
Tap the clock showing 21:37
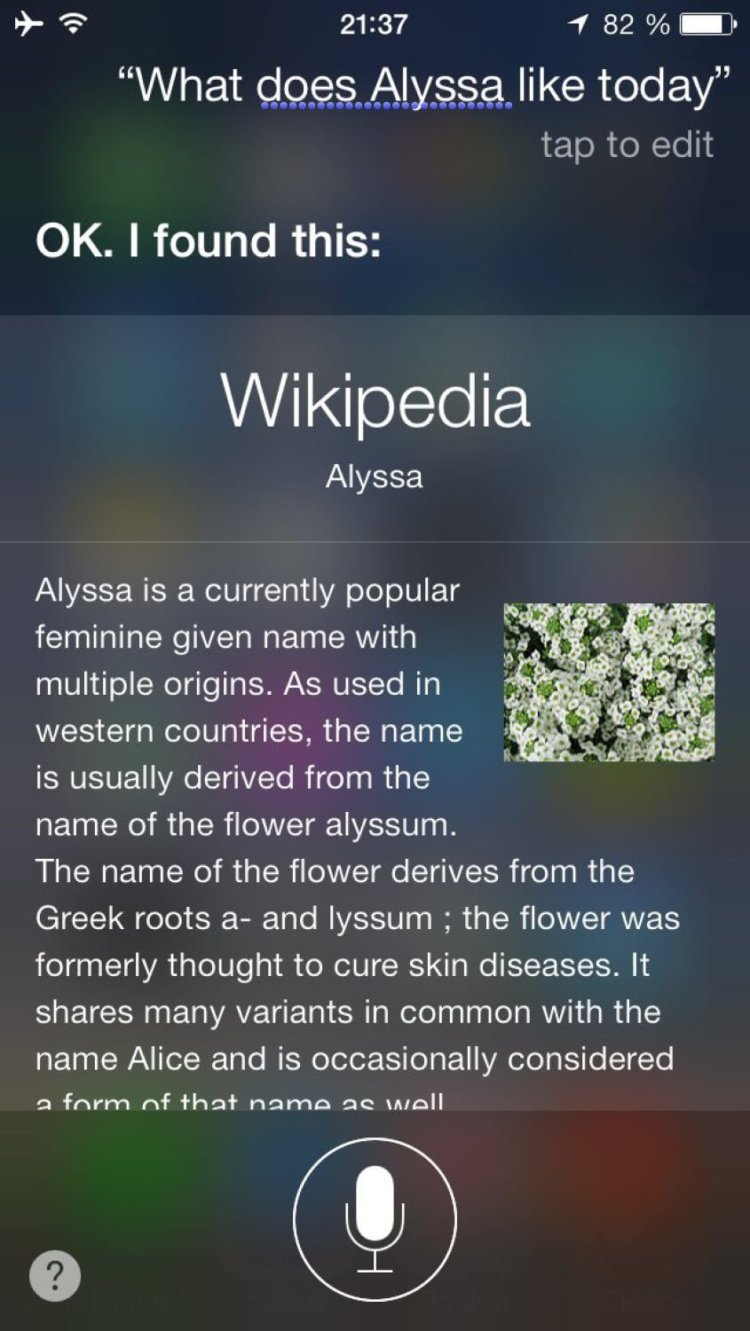point(375,22)
